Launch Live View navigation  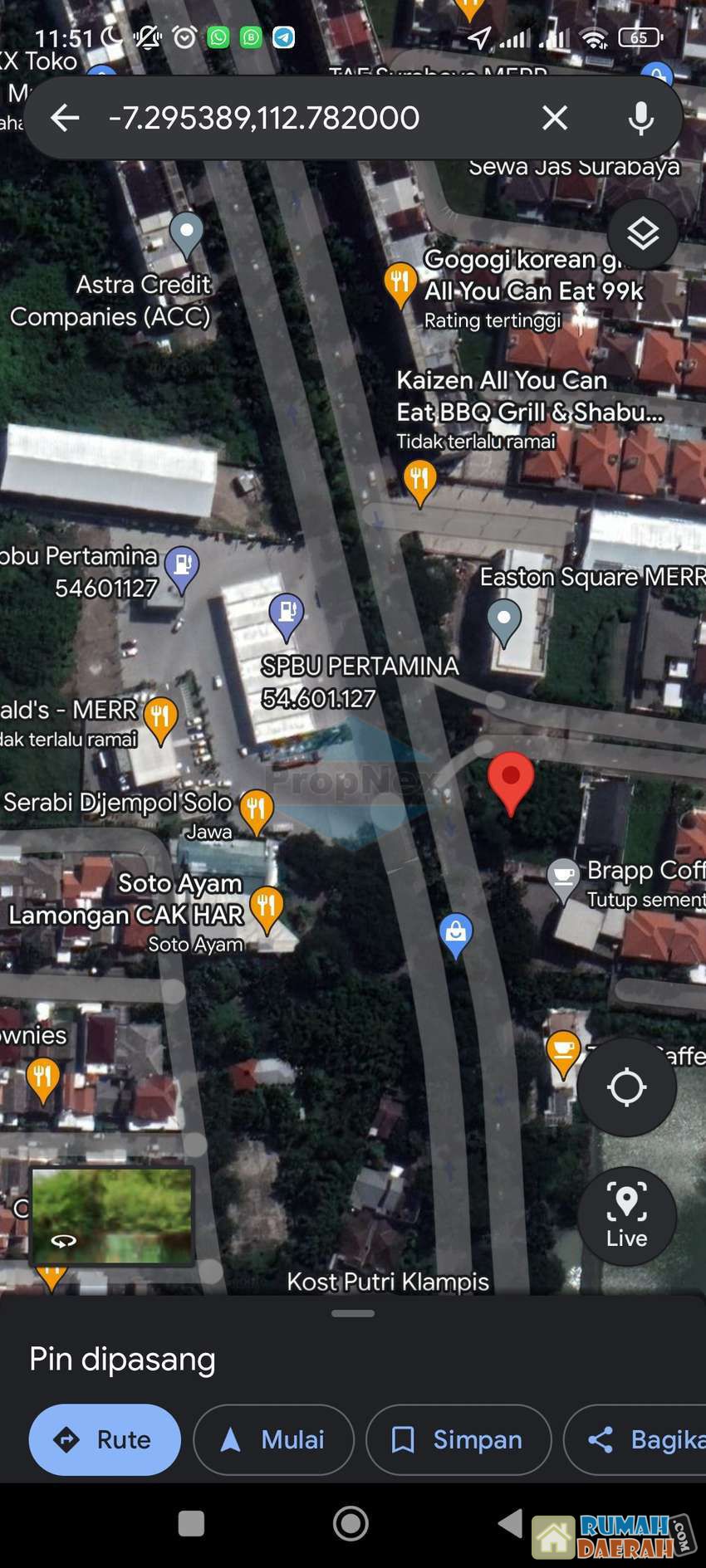(x=626, y=1216)
